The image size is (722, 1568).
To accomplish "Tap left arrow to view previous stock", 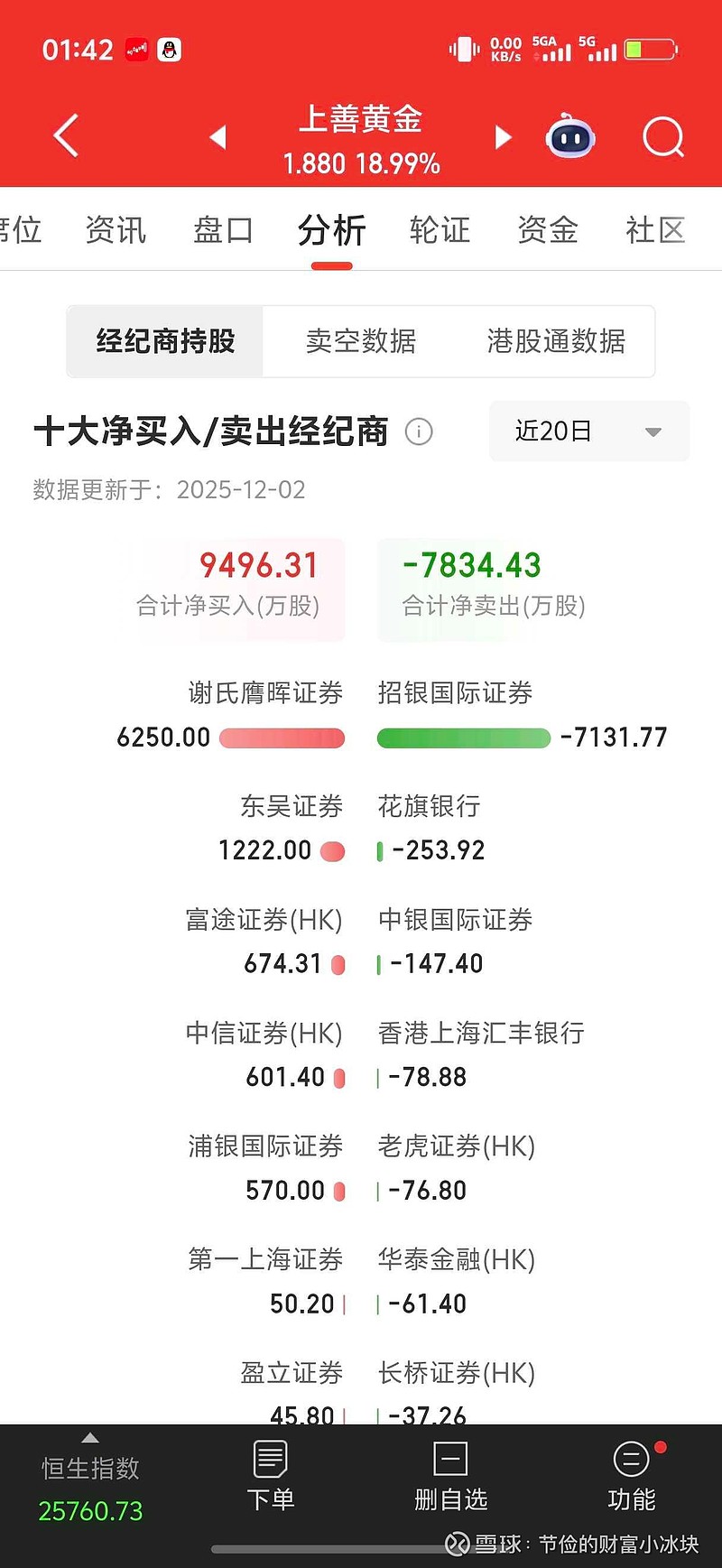I will click(218, 137).
